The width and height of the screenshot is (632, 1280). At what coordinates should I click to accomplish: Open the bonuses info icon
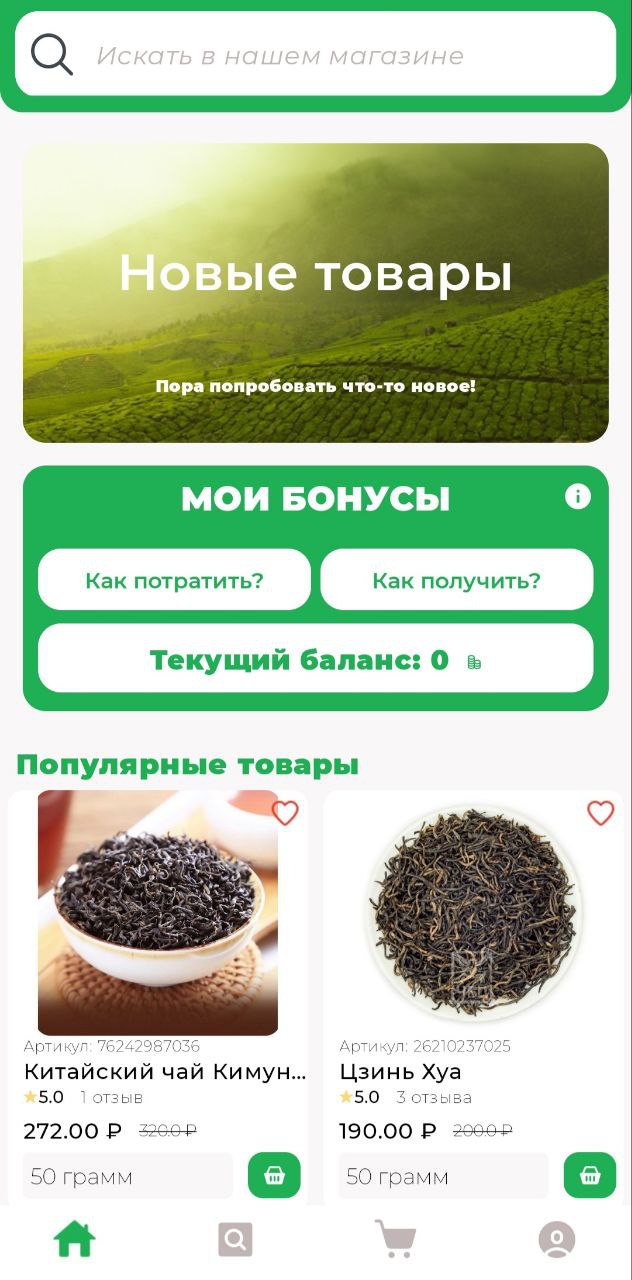577,496
